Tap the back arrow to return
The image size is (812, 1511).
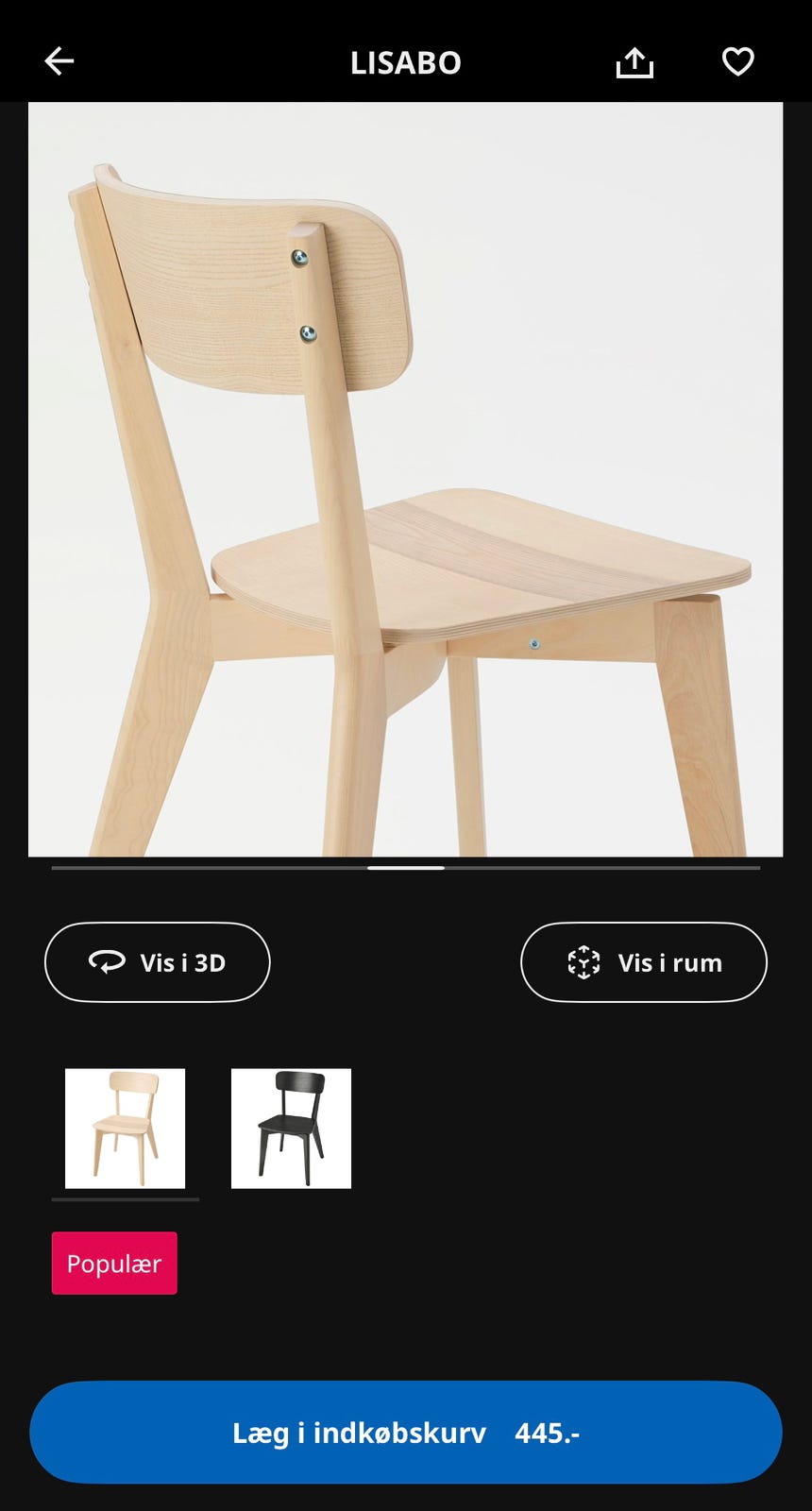click(59, 60)
